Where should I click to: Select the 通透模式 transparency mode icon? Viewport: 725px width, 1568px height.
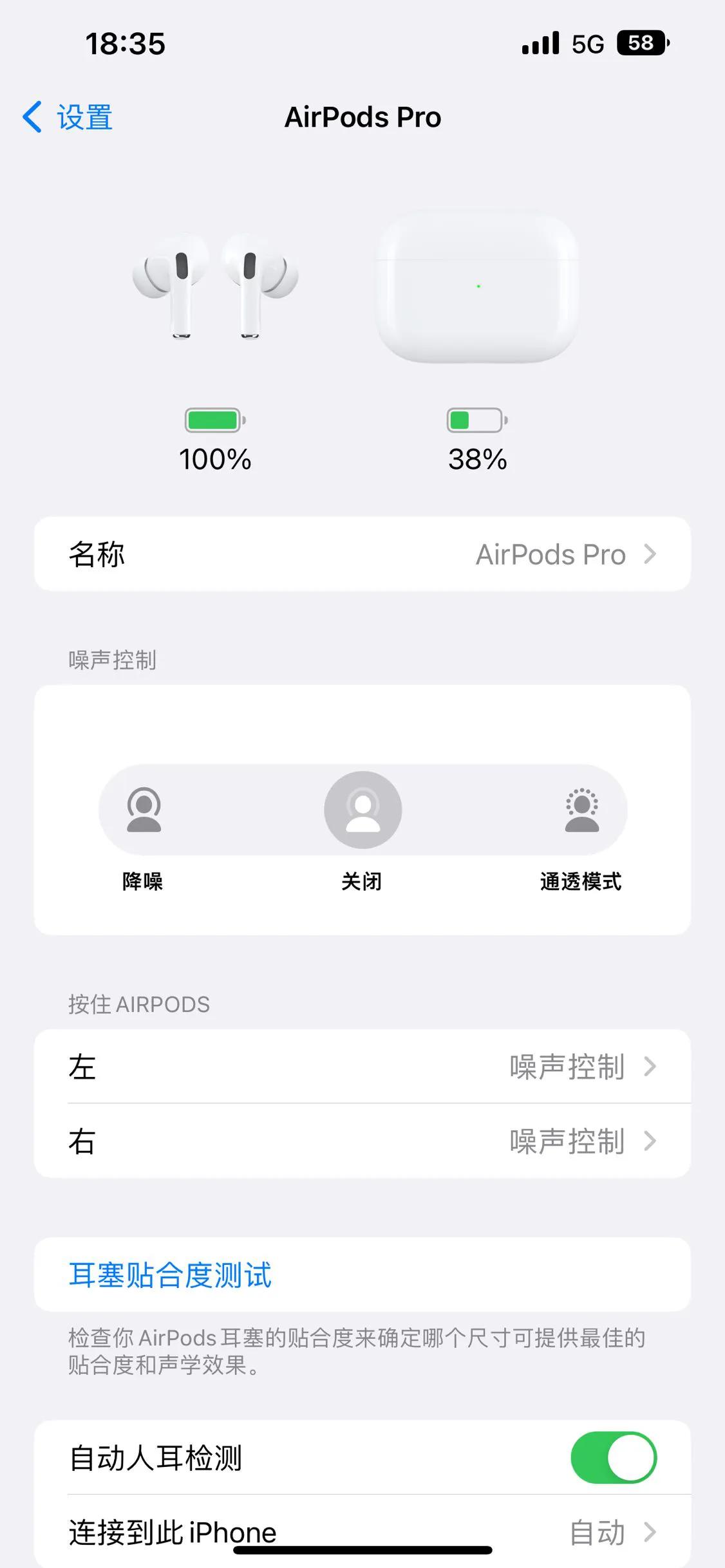point(581,810)
